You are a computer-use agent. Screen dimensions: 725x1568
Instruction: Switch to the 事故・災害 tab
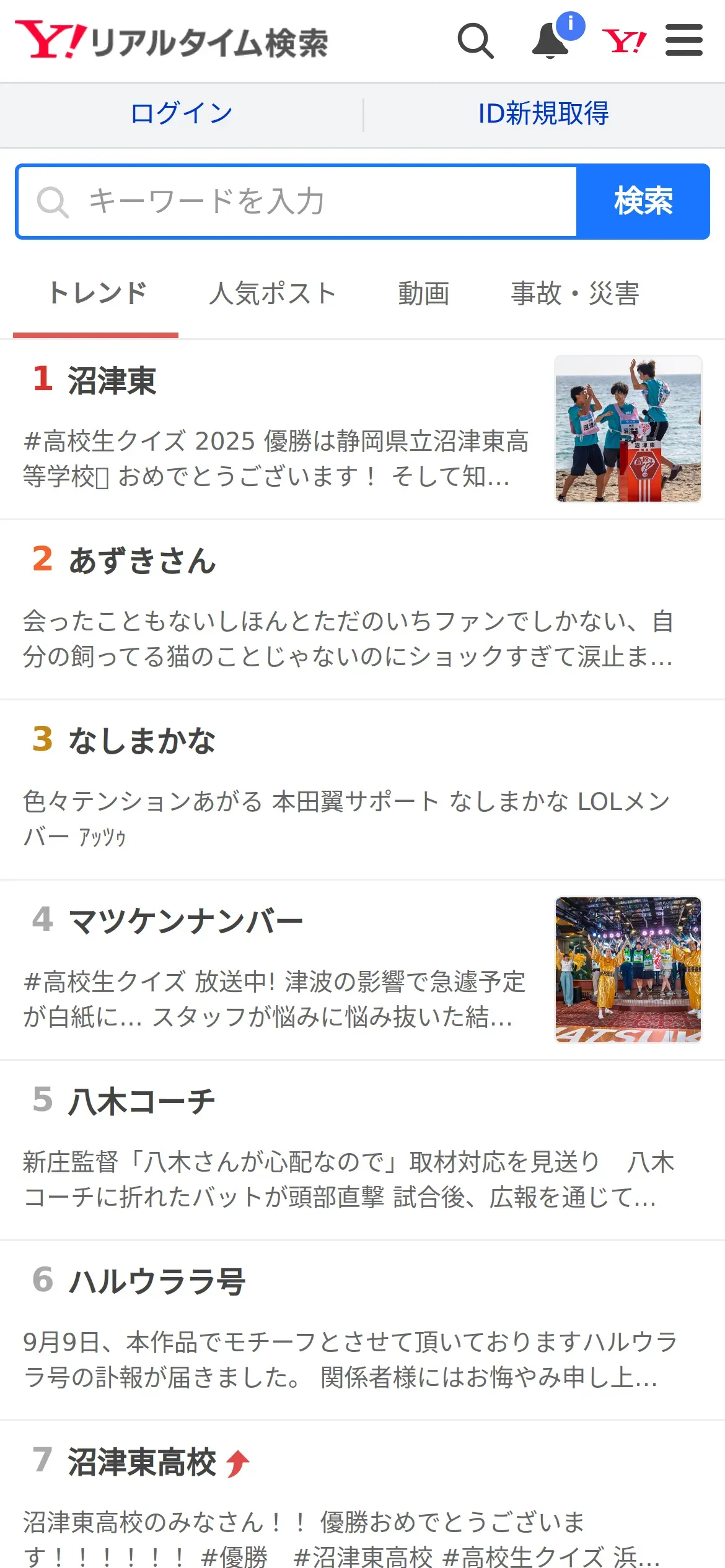[x=575, y=294]
